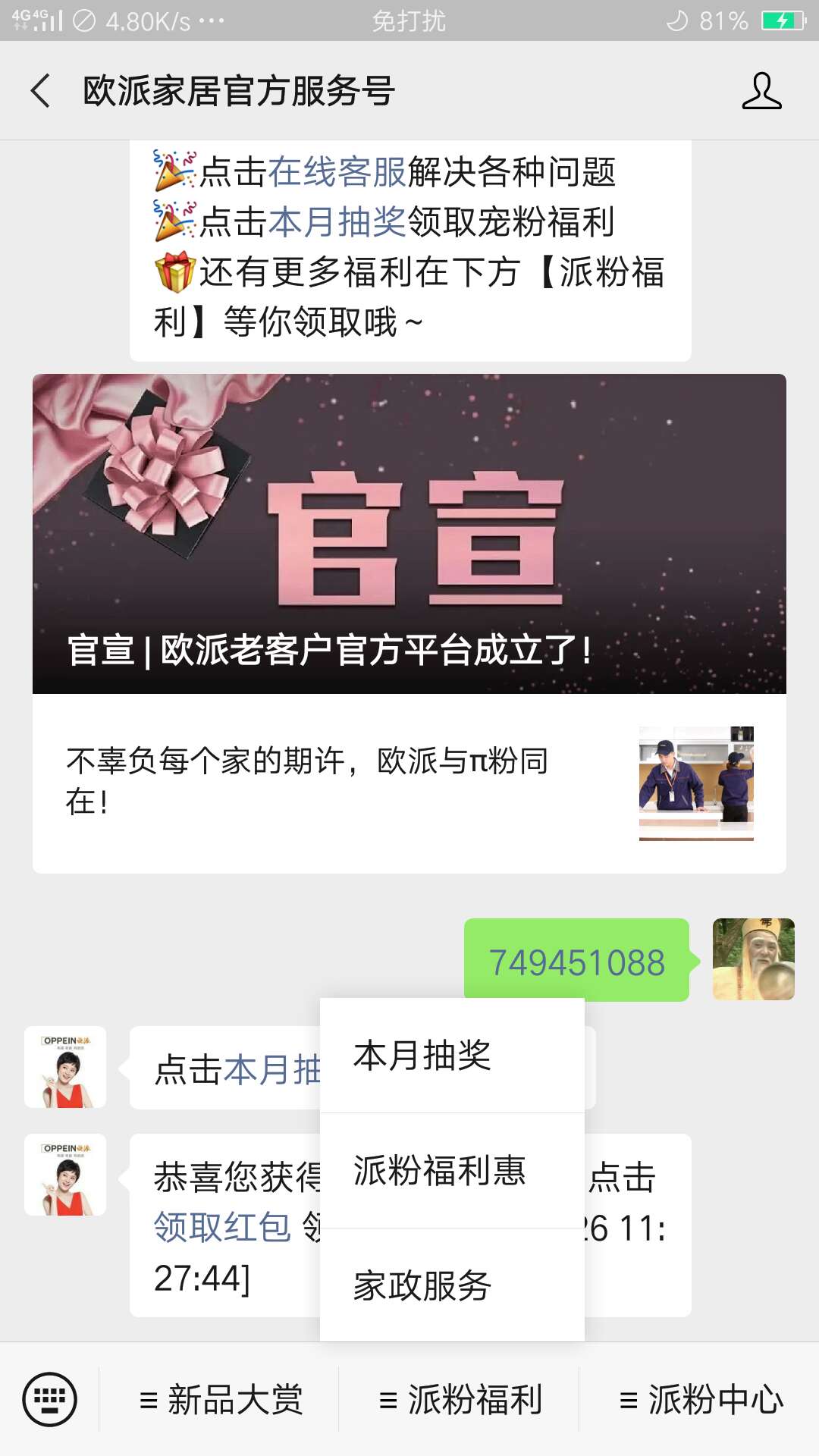View my avatar beside message 749451088
819x1456 pixels.
pos(753,959)
